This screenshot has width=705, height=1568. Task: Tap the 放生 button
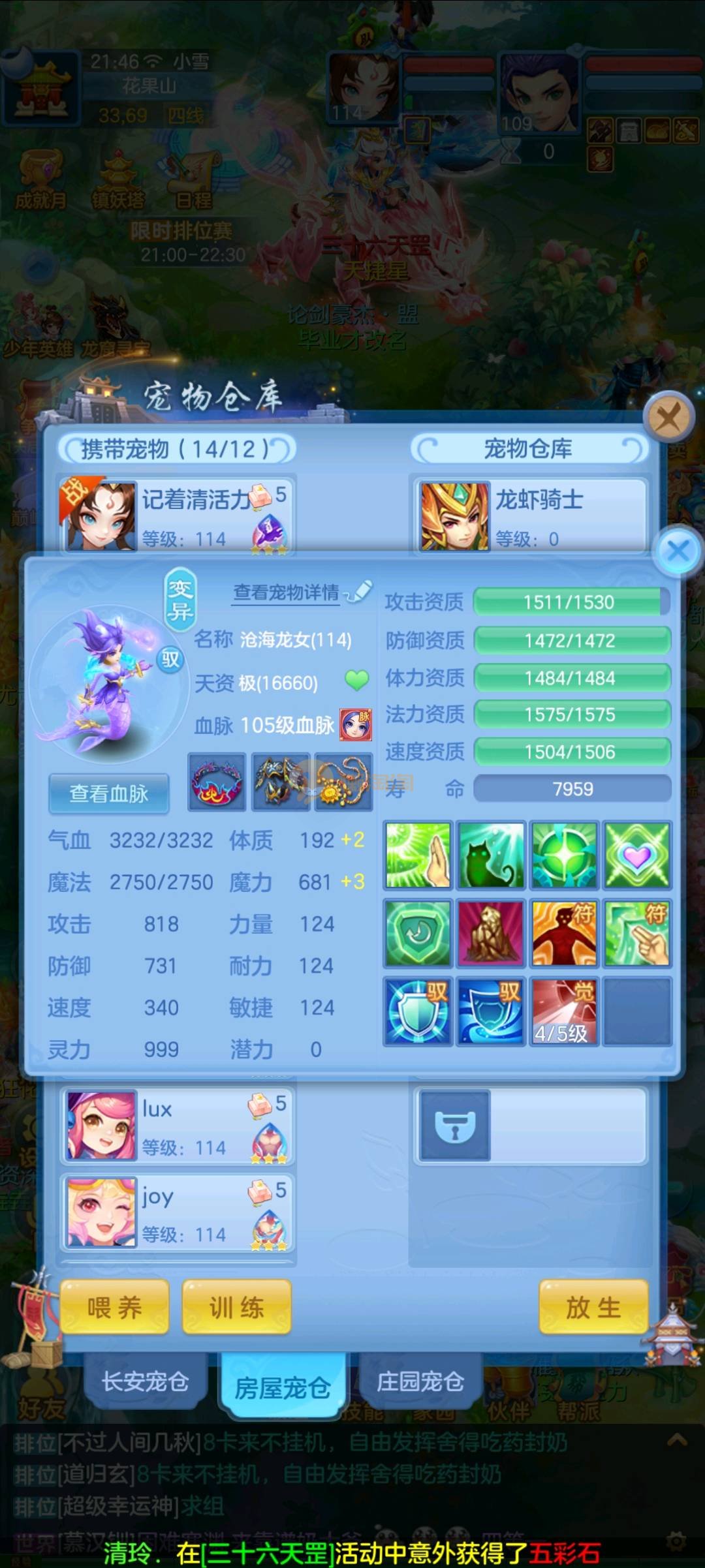coord(593,1307)
